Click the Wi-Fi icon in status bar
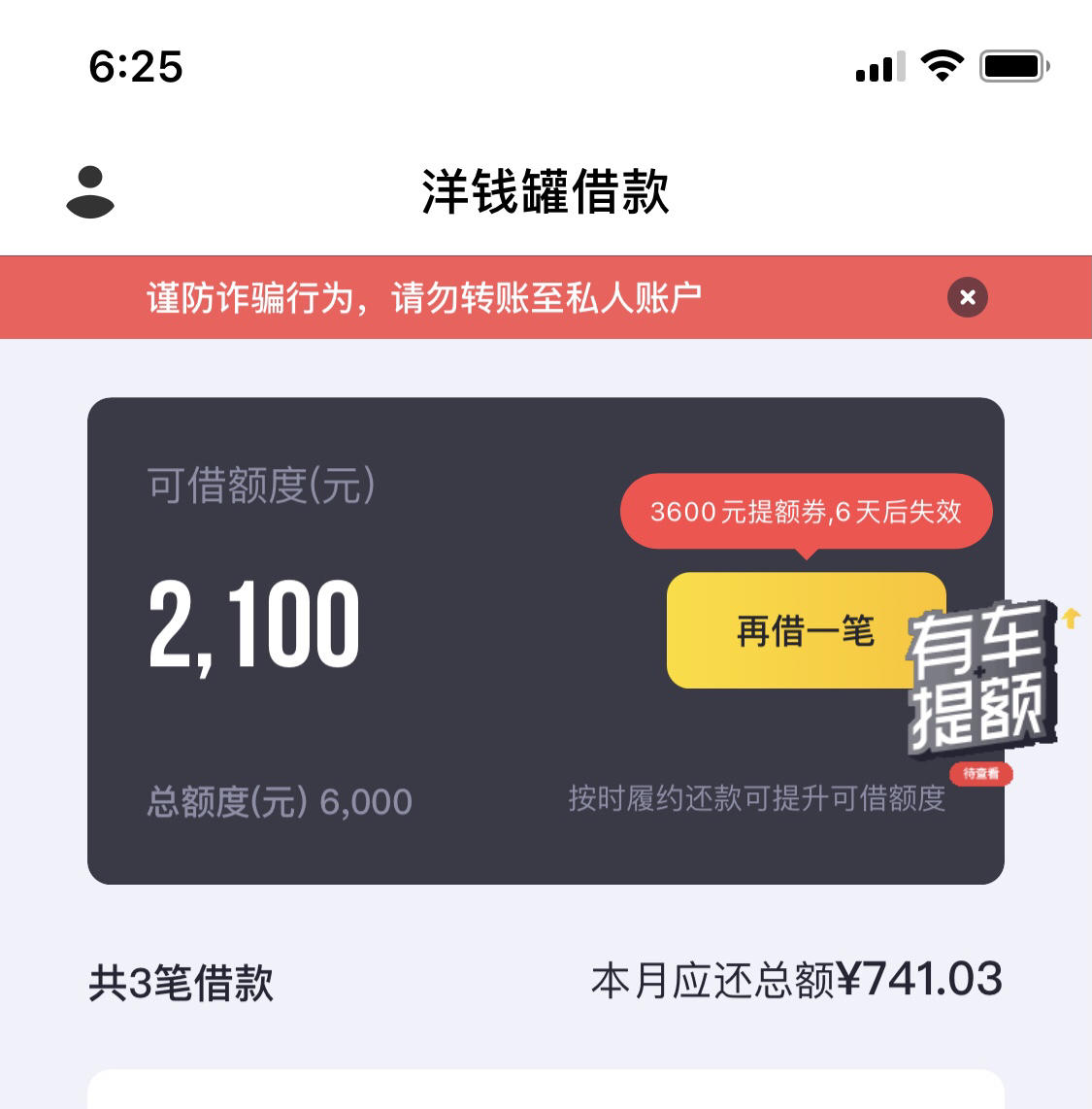Screen dimensions: 1092x1109 pos(940,64)
